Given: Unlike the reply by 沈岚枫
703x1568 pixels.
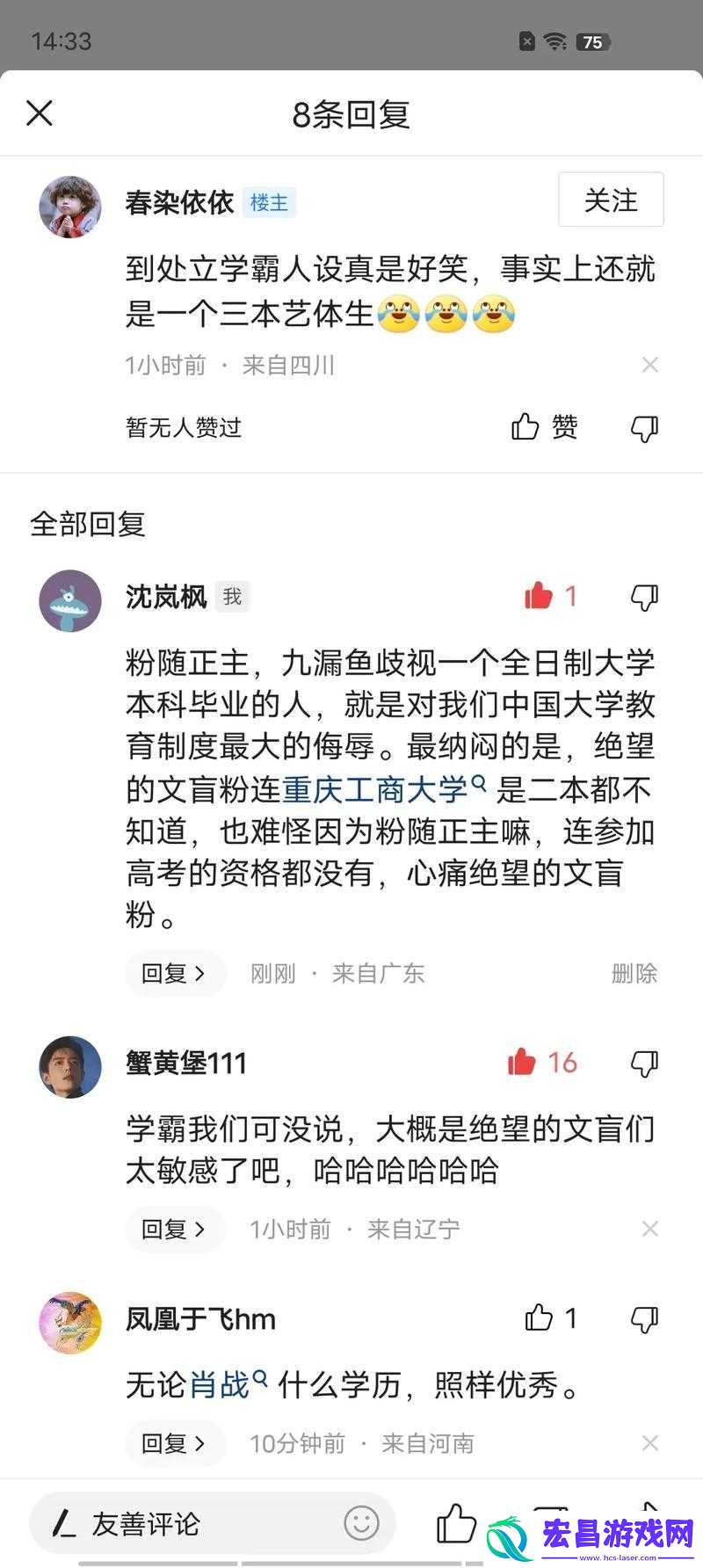Looking at the screenshot, I should 539,596.
